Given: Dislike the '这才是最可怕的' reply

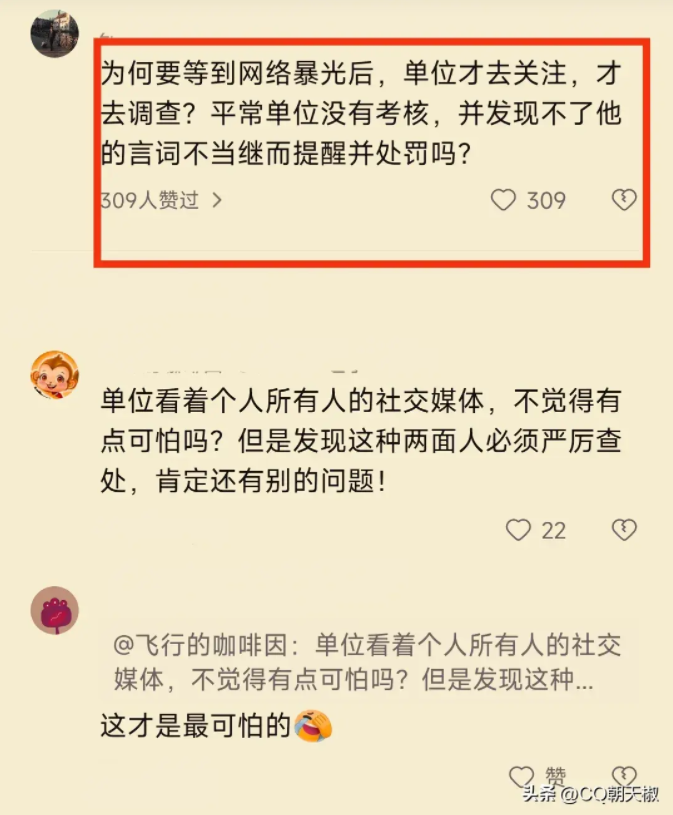Looking at the screenshot, I should coord(624,777).
